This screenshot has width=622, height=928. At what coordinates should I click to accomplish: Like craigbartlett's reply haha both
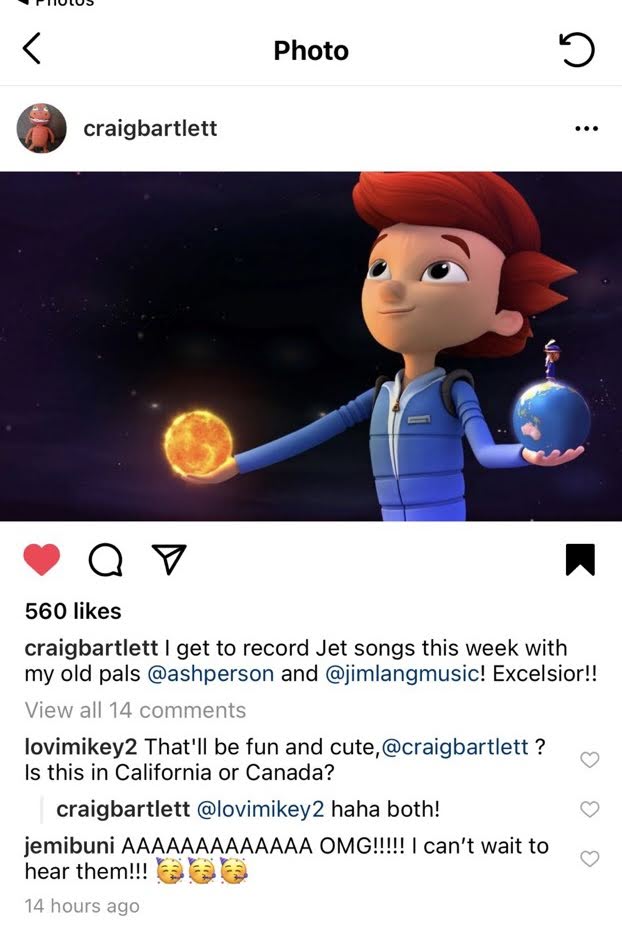pos(589,809)
